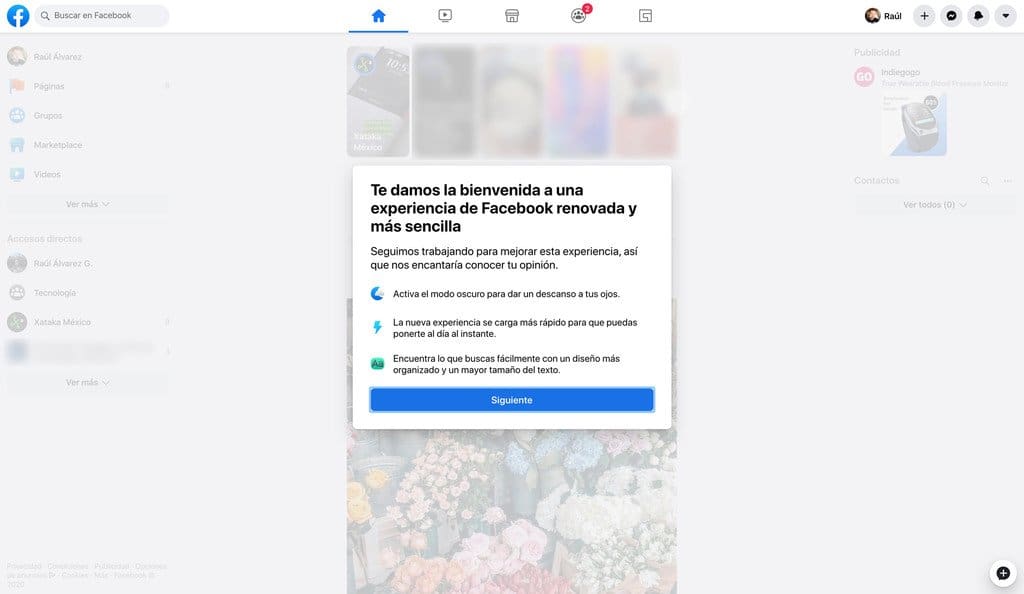The image size is (1024, 594).
Task: Open the notifications bell
Action: [979, 16]
